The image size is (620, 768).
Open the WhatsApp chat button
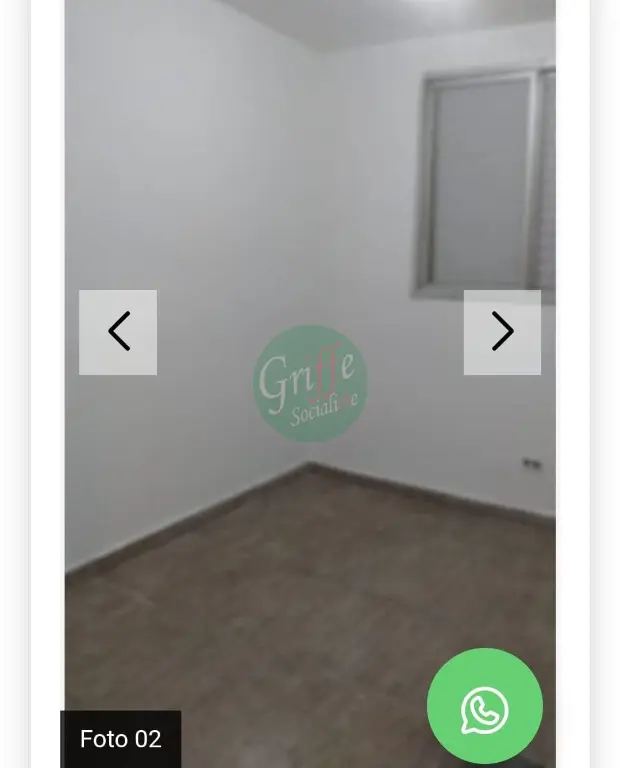click(485, 706)
